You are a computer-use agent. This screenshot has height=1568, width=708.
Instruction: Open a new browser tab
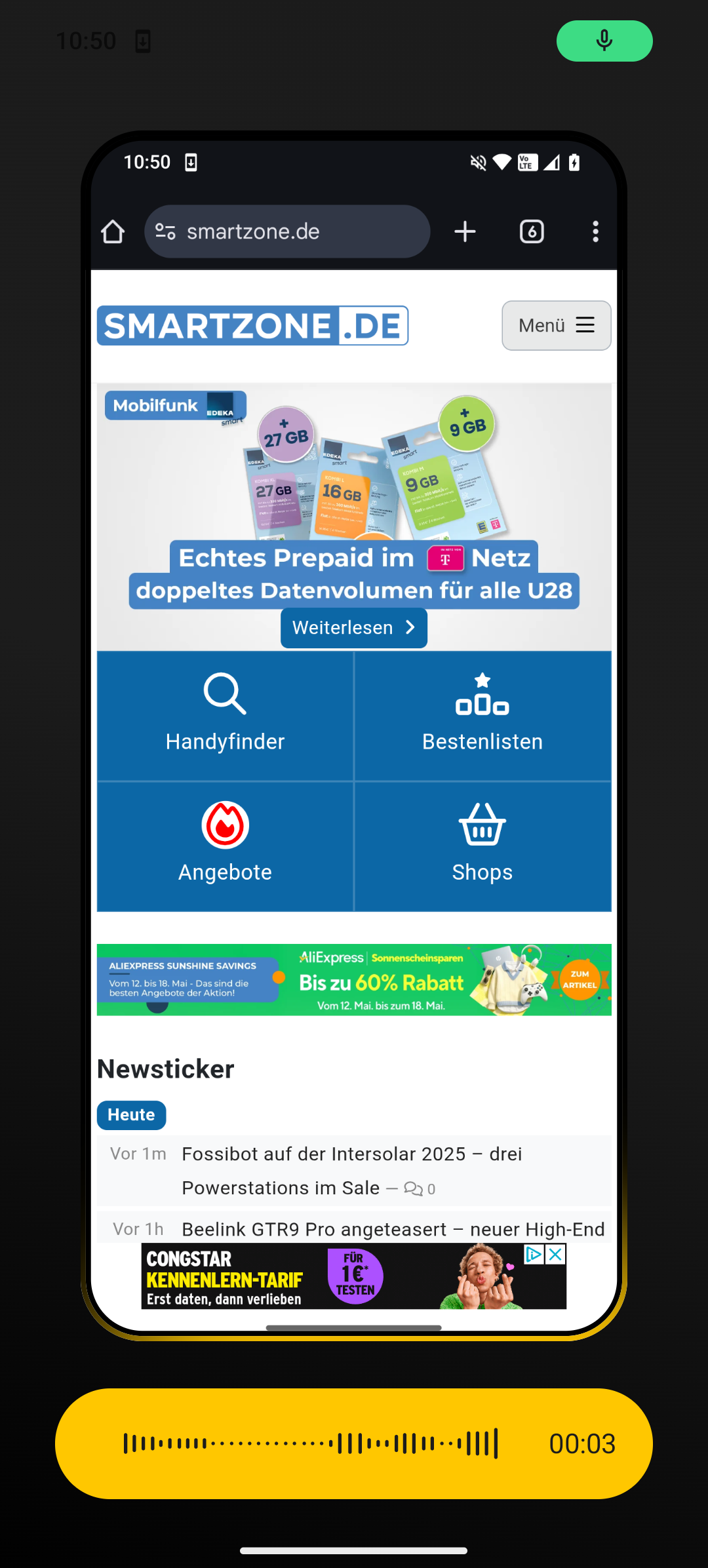pyautogui.click(x=465, y=231)
